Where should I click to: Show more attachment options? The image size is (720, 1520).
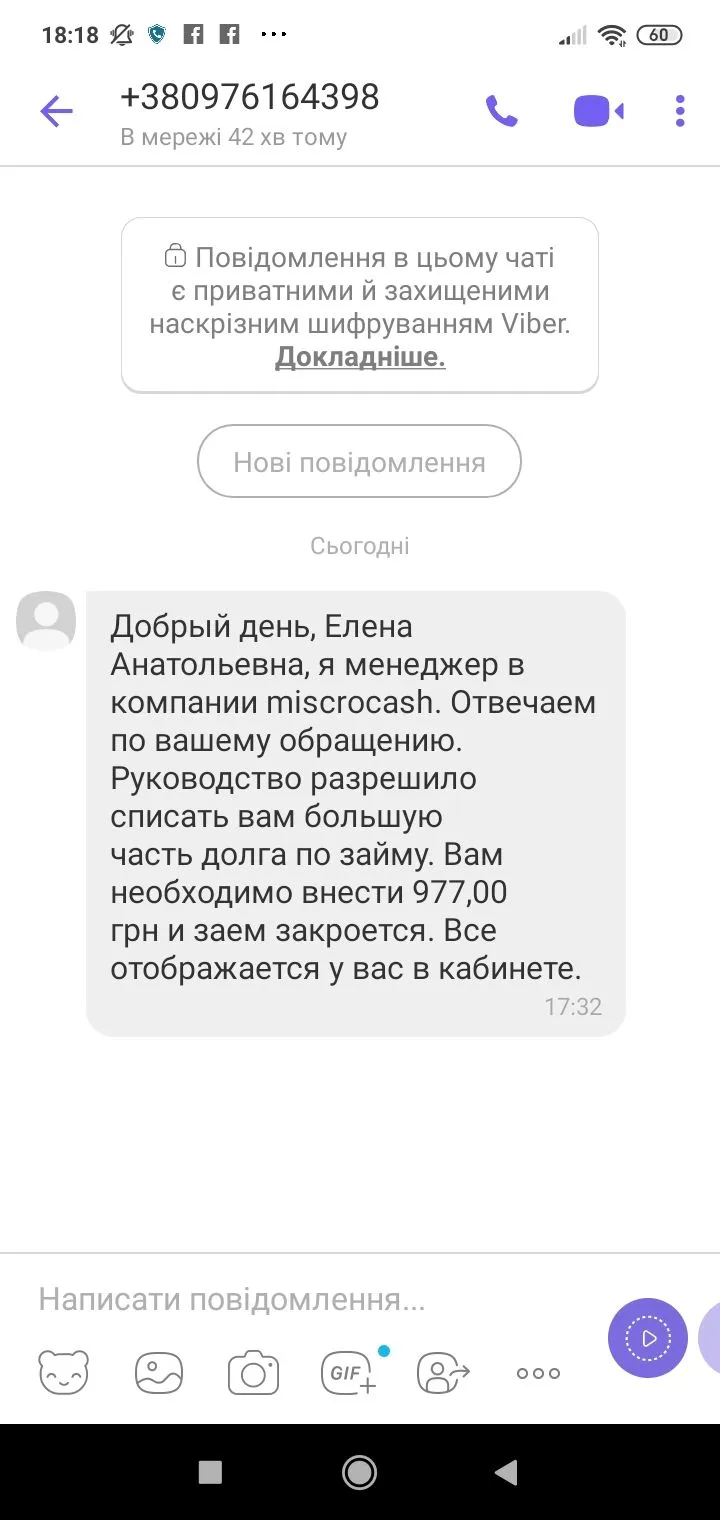pos(538,1373)
